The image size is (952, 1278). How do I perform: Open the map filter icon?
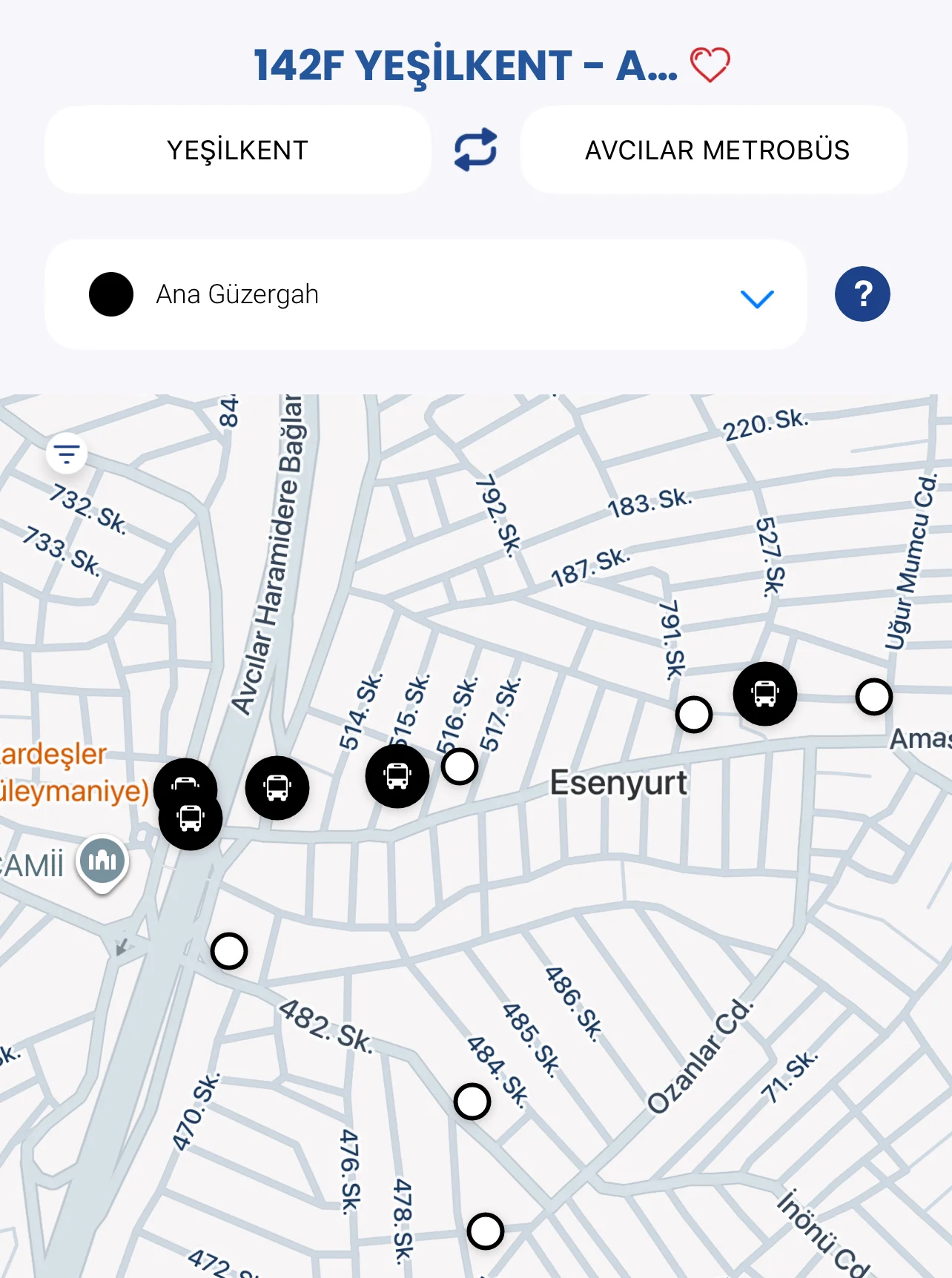click(67, 453)
